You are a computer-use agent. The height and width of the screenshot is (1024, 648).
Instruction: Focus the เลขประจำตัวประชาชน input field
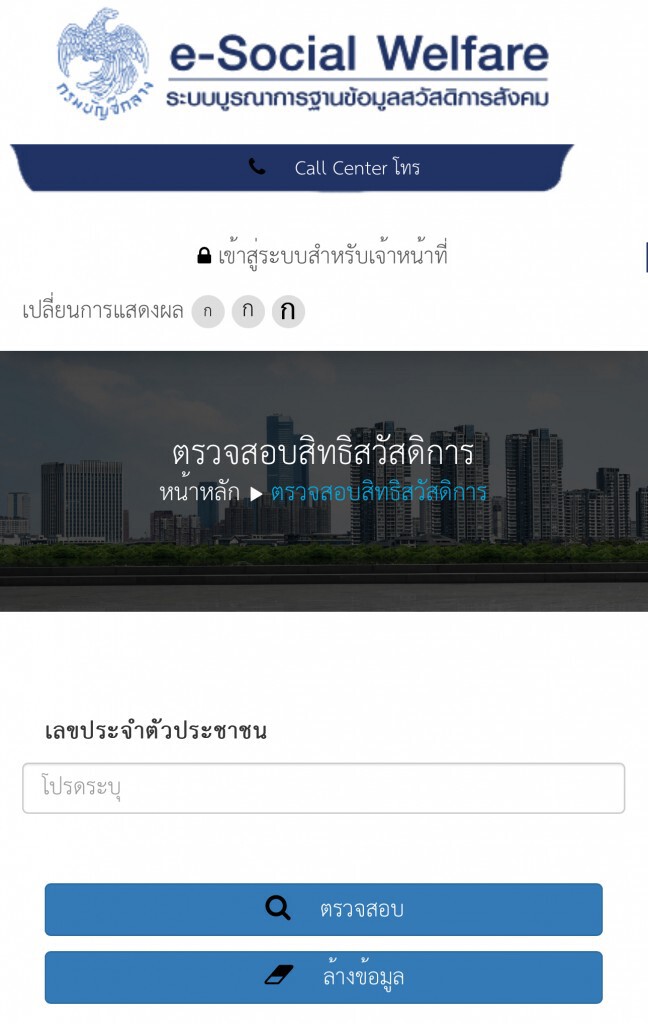click(323, 788)
